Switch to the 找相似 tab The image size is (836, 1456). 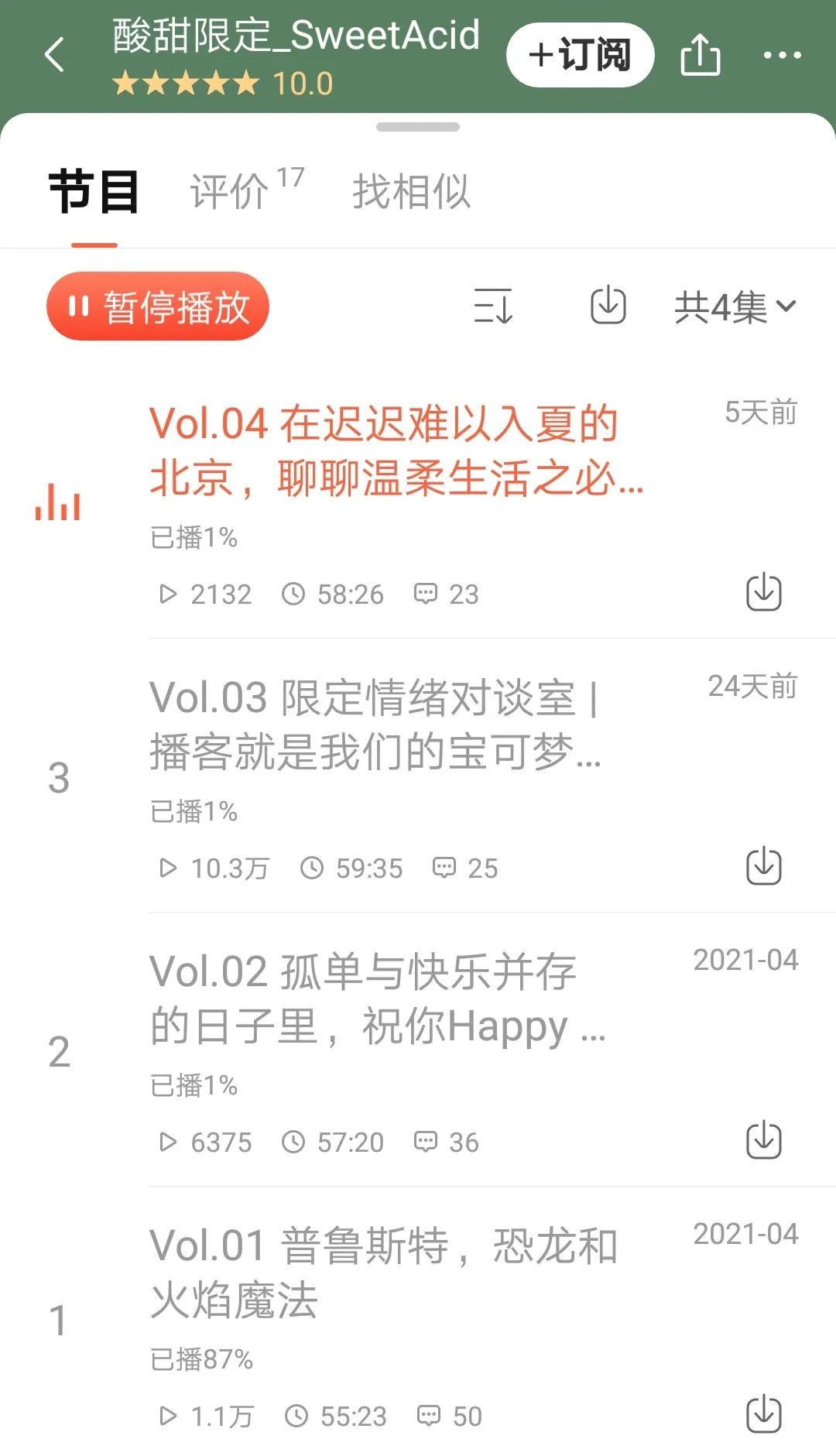(x=411, y=190)
